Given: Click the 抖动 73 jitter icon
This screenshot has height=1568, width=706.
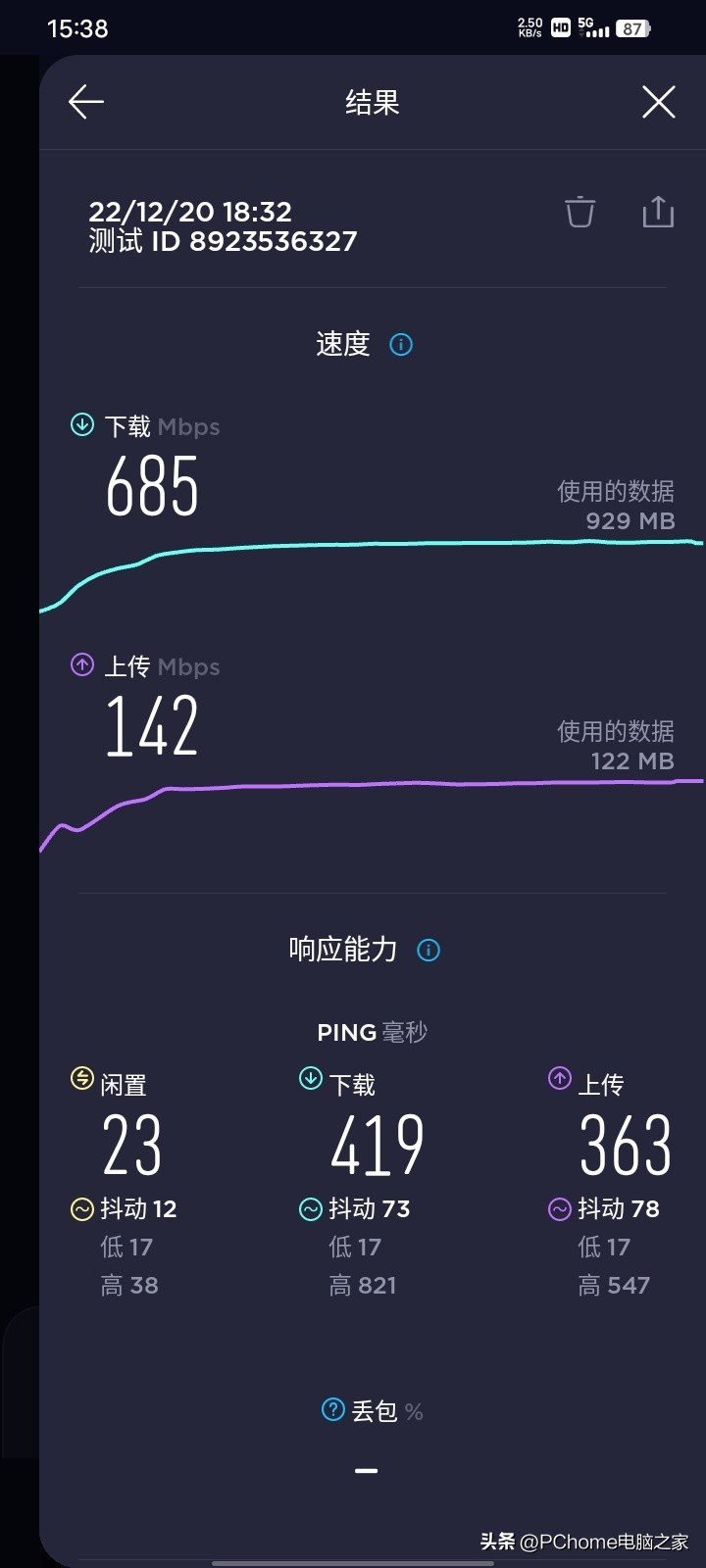Looking at the screenshot, I should [311, 1208].
